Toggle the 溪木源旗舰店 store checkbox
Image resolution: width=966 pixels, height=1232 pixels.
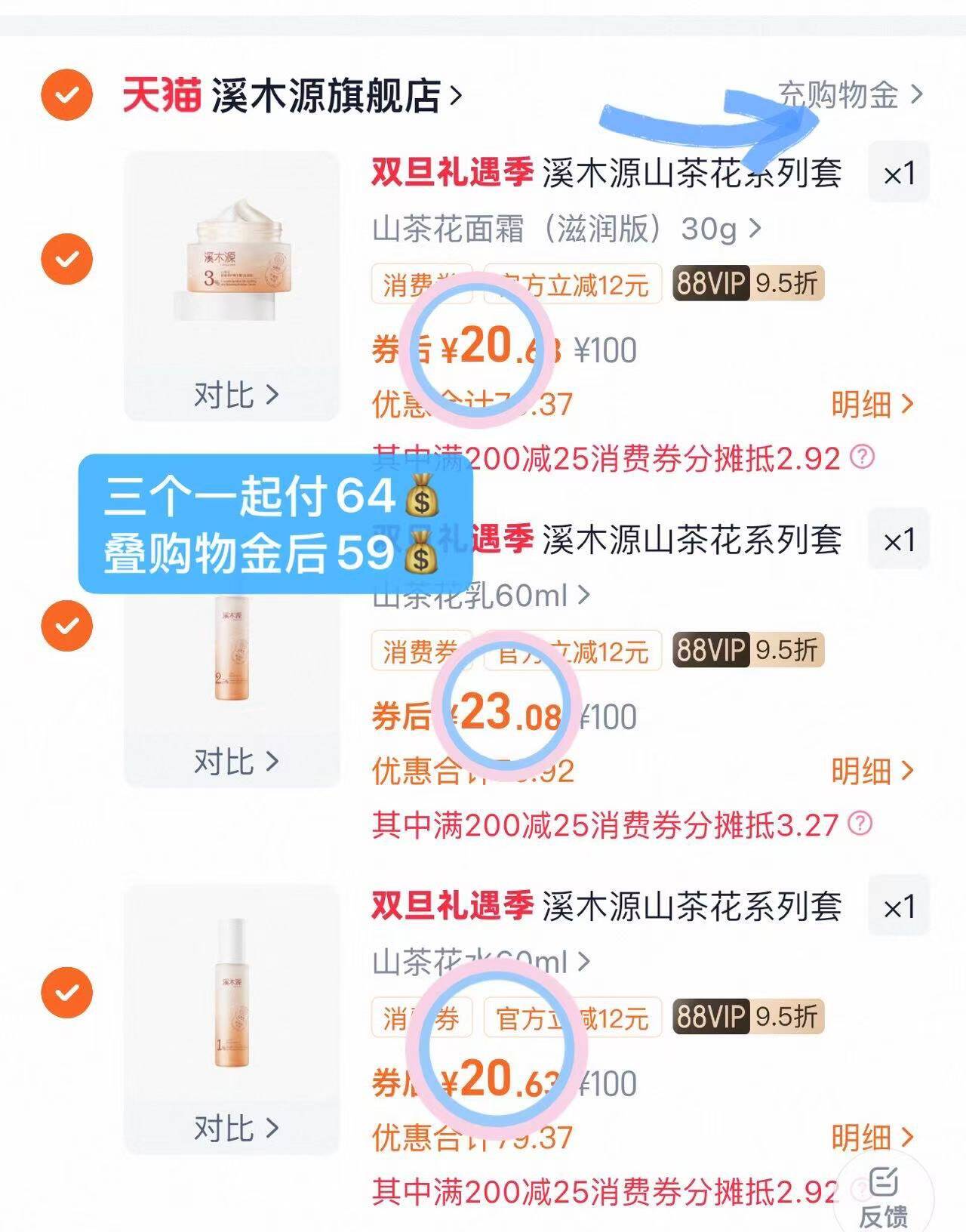[67, 95]
